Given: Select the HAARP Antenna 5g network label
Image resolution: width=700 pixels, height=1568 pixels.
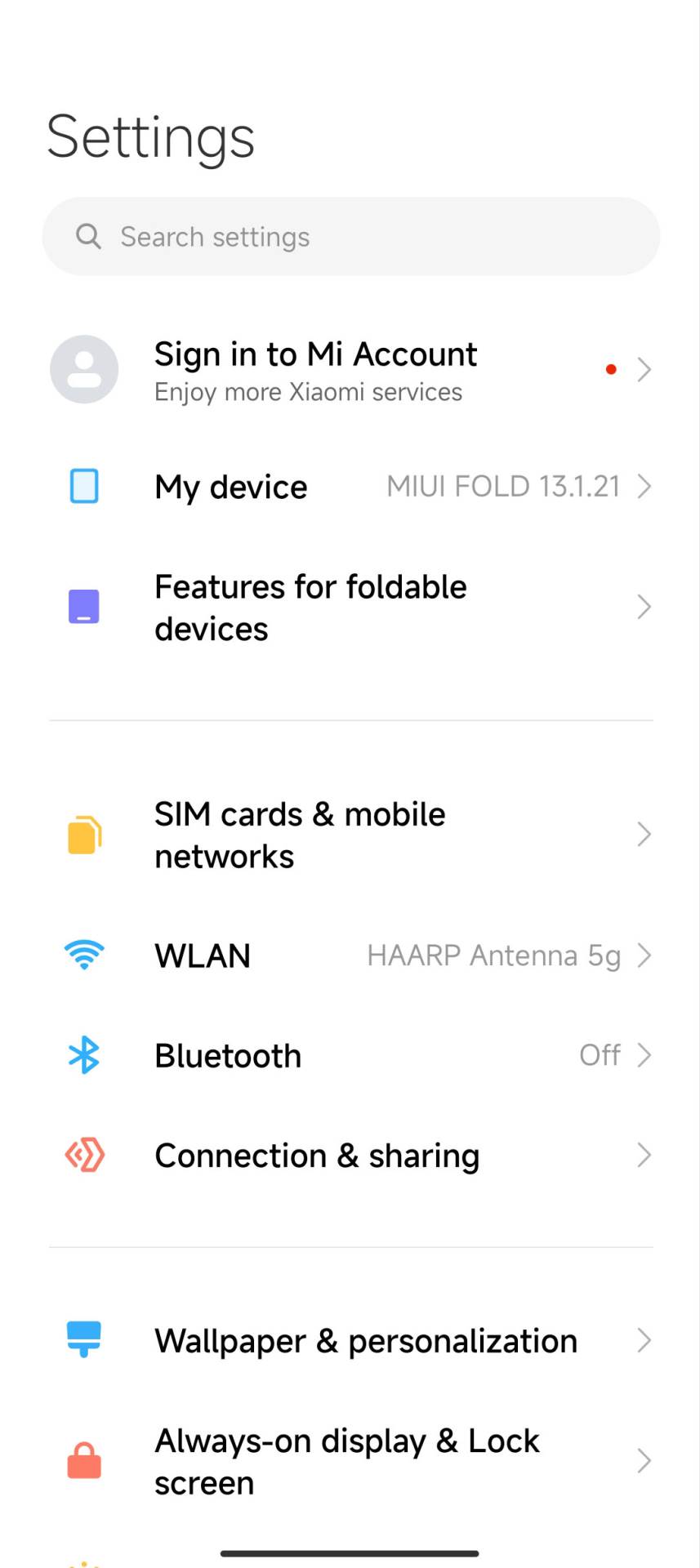Looking at the screenshot, I should [494, 955].
